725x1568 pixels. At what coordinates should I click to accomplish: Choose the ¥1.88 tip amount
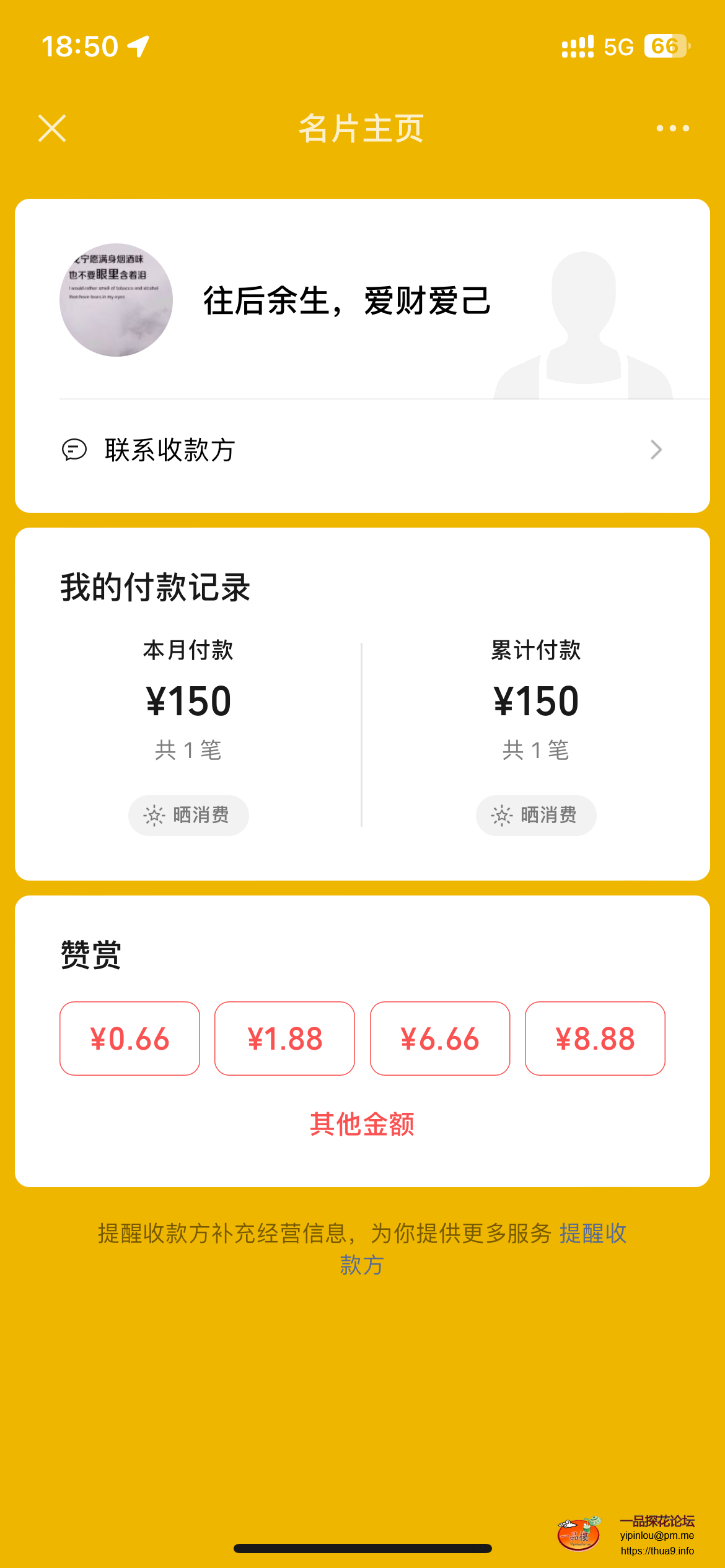[x=284, y=1039]
